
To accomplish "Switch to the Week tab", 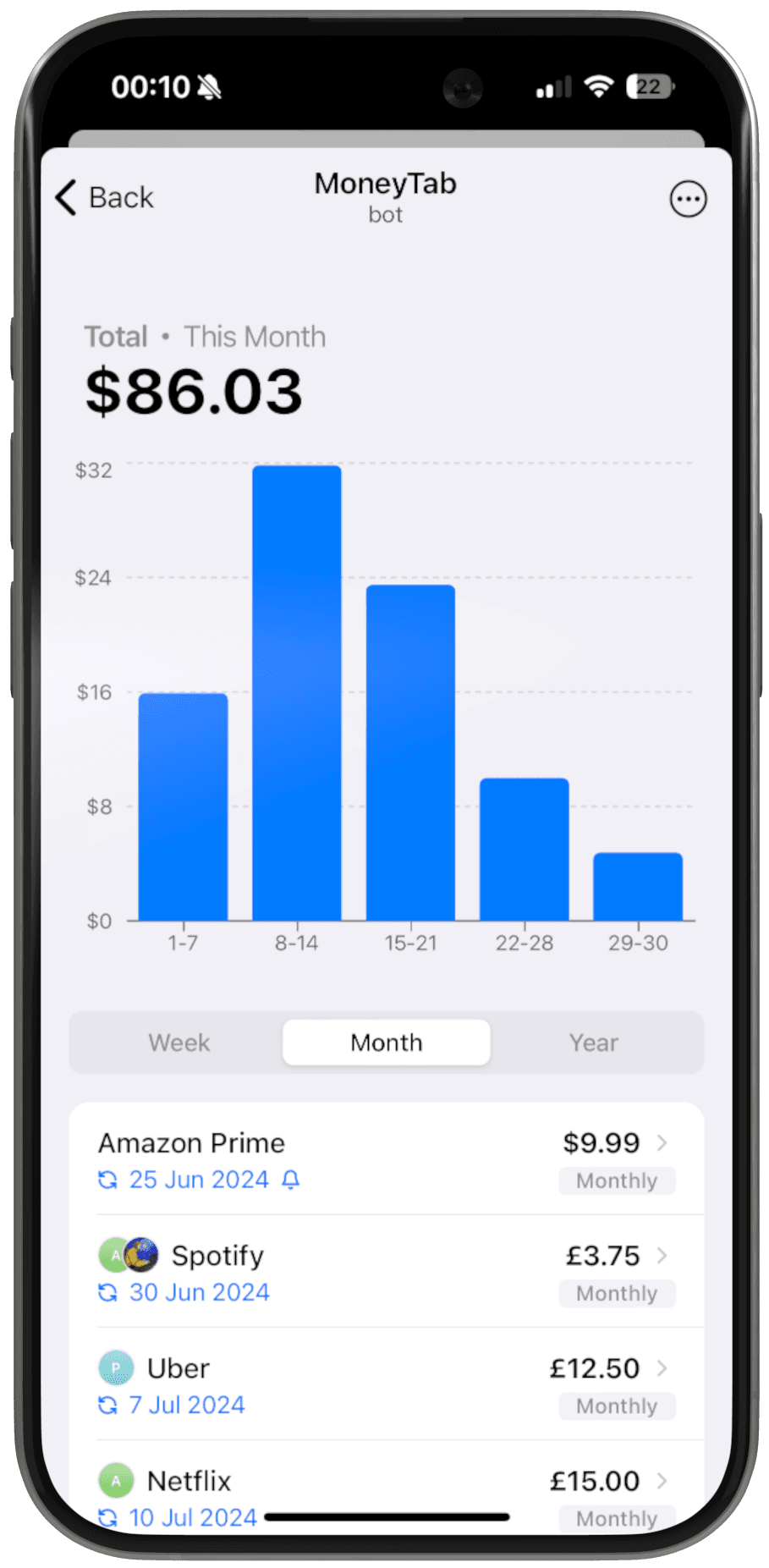I will (179, 1043).
